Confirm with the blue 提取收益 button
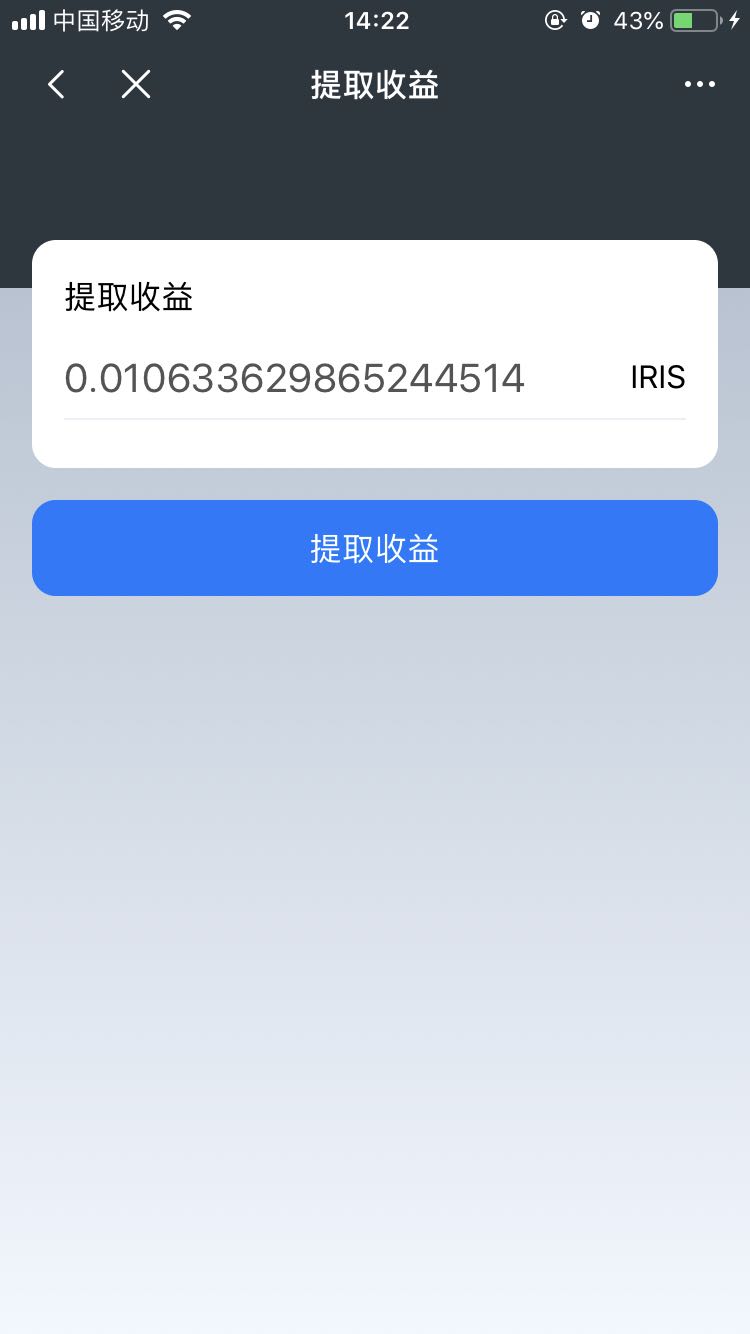This screenshot has width=750, height=1334. click(x=375, y=548)
